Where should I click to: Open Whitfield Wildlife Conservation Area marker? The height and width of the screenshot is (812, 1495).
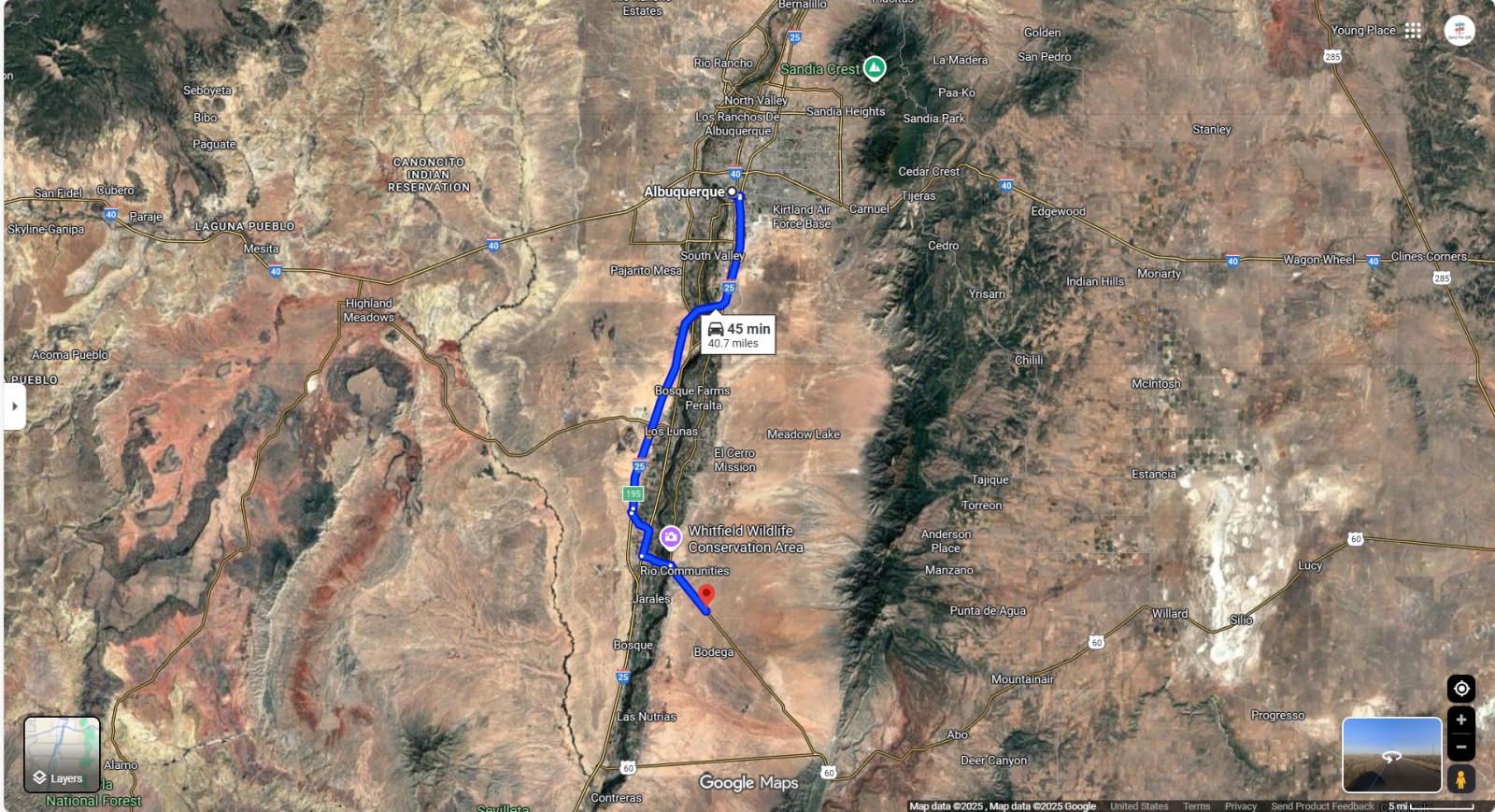pos(670,537)
